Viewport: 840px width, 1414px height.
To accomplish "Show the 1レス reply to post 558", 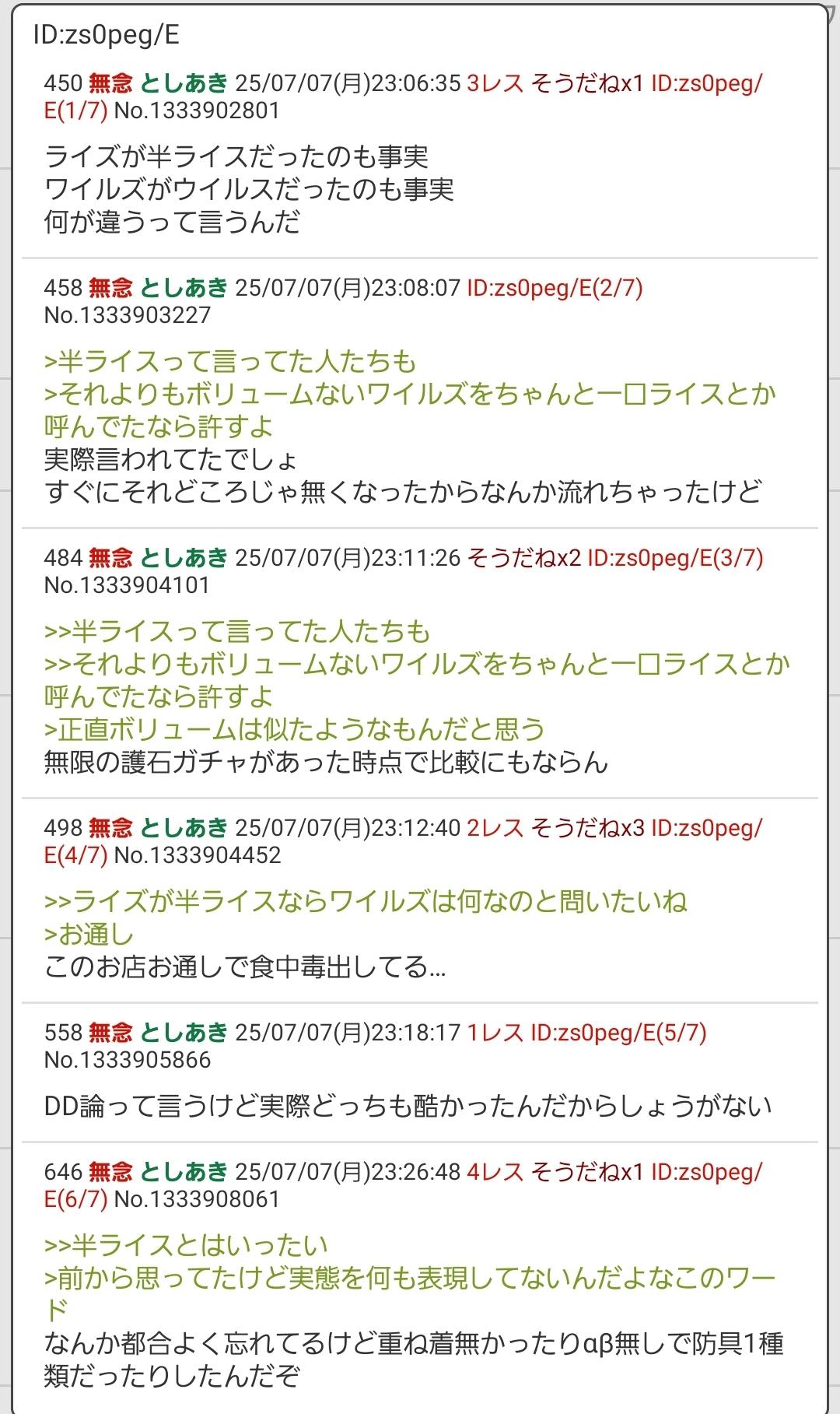I will [x=495, y=1033].
